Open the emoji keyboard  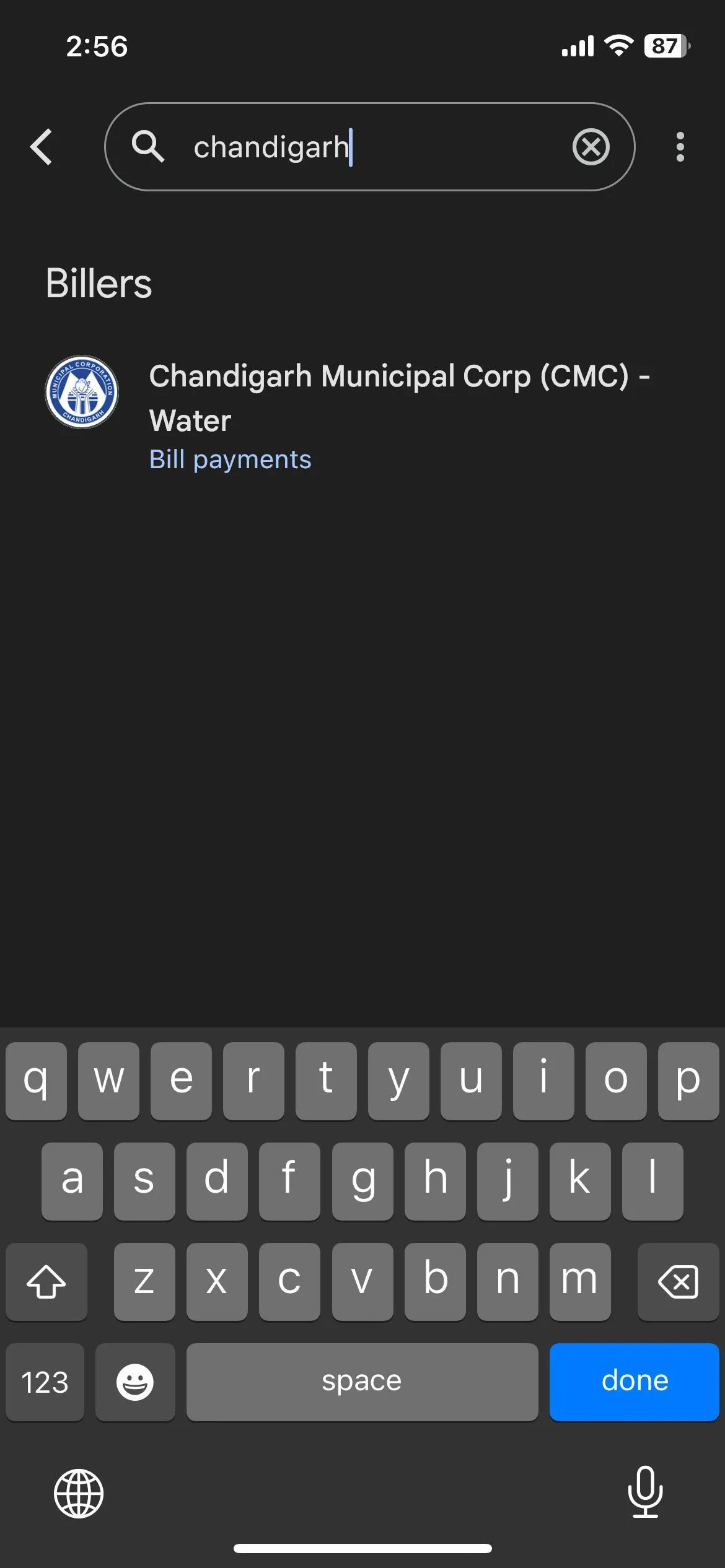(x=135, y=1382)
